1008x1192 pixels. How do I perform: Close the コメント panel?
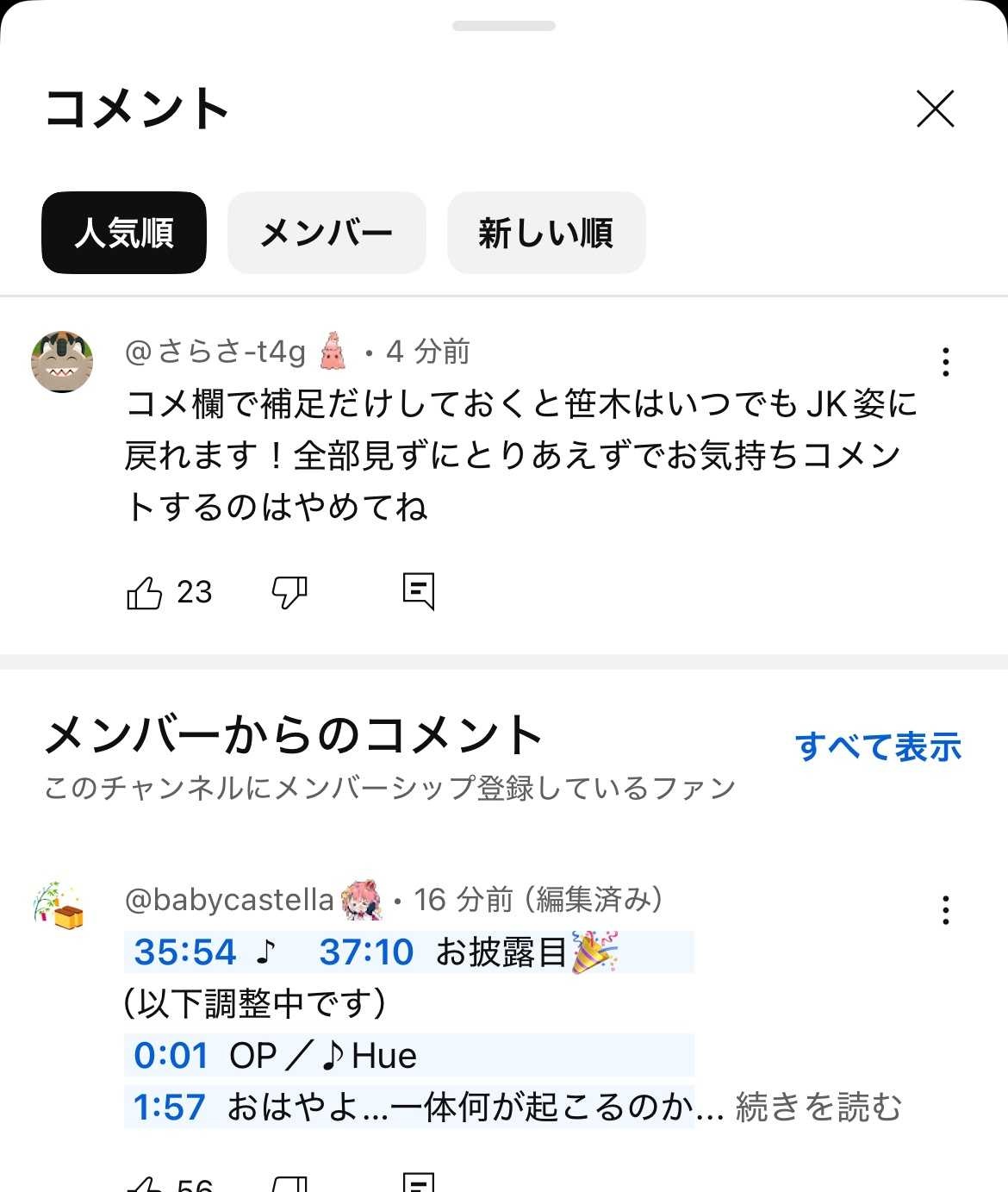935,109
